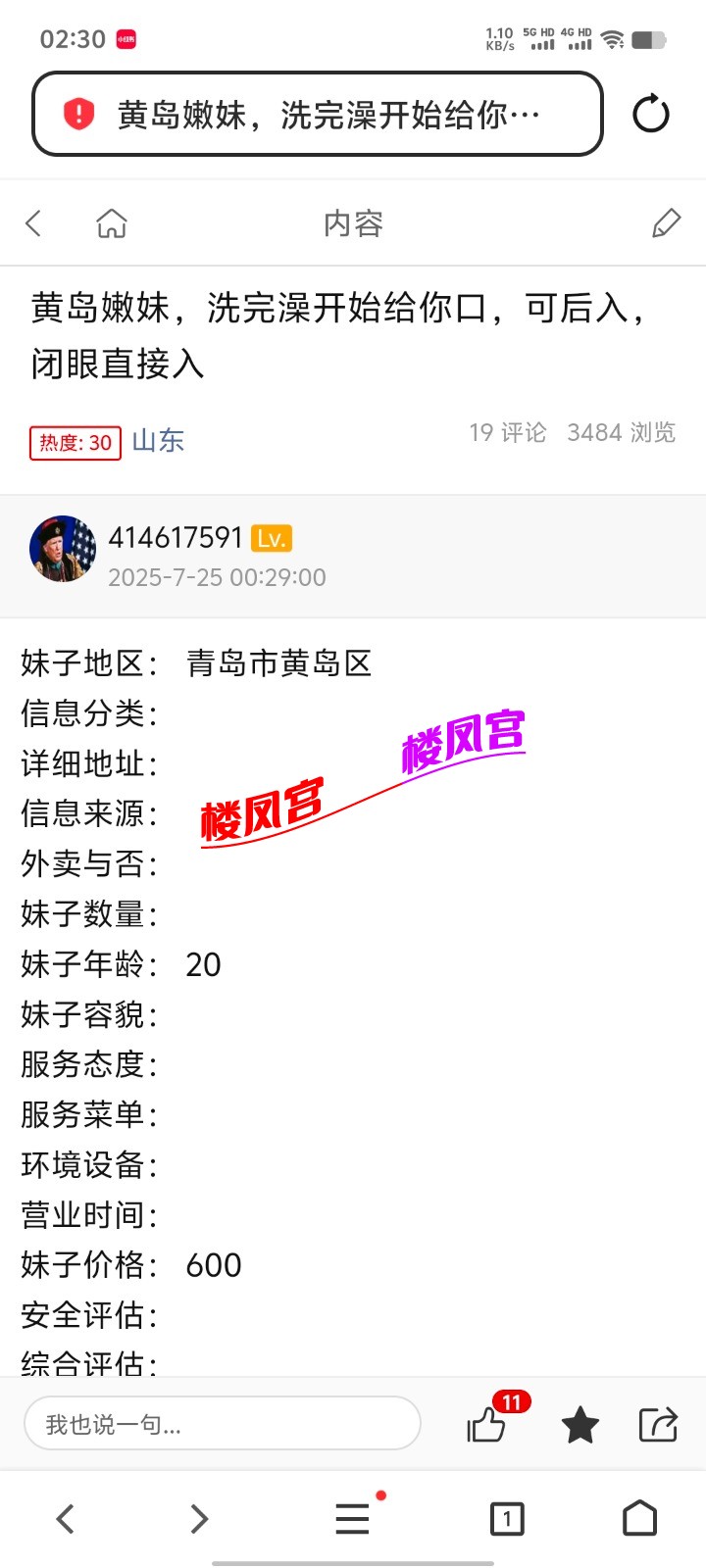Tap the pencil edit icon in the header

666,223
